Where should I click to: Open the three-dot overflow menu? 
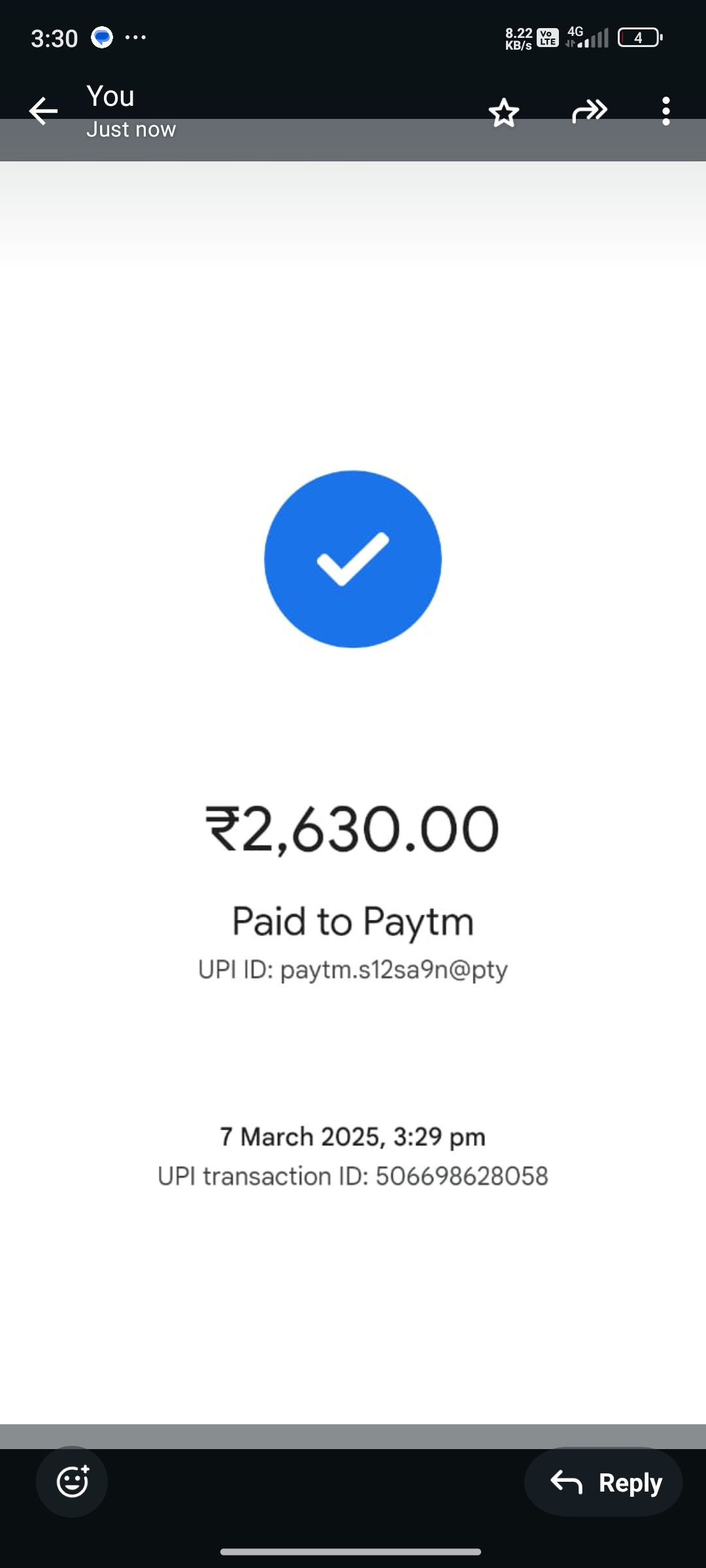[665, 111]
